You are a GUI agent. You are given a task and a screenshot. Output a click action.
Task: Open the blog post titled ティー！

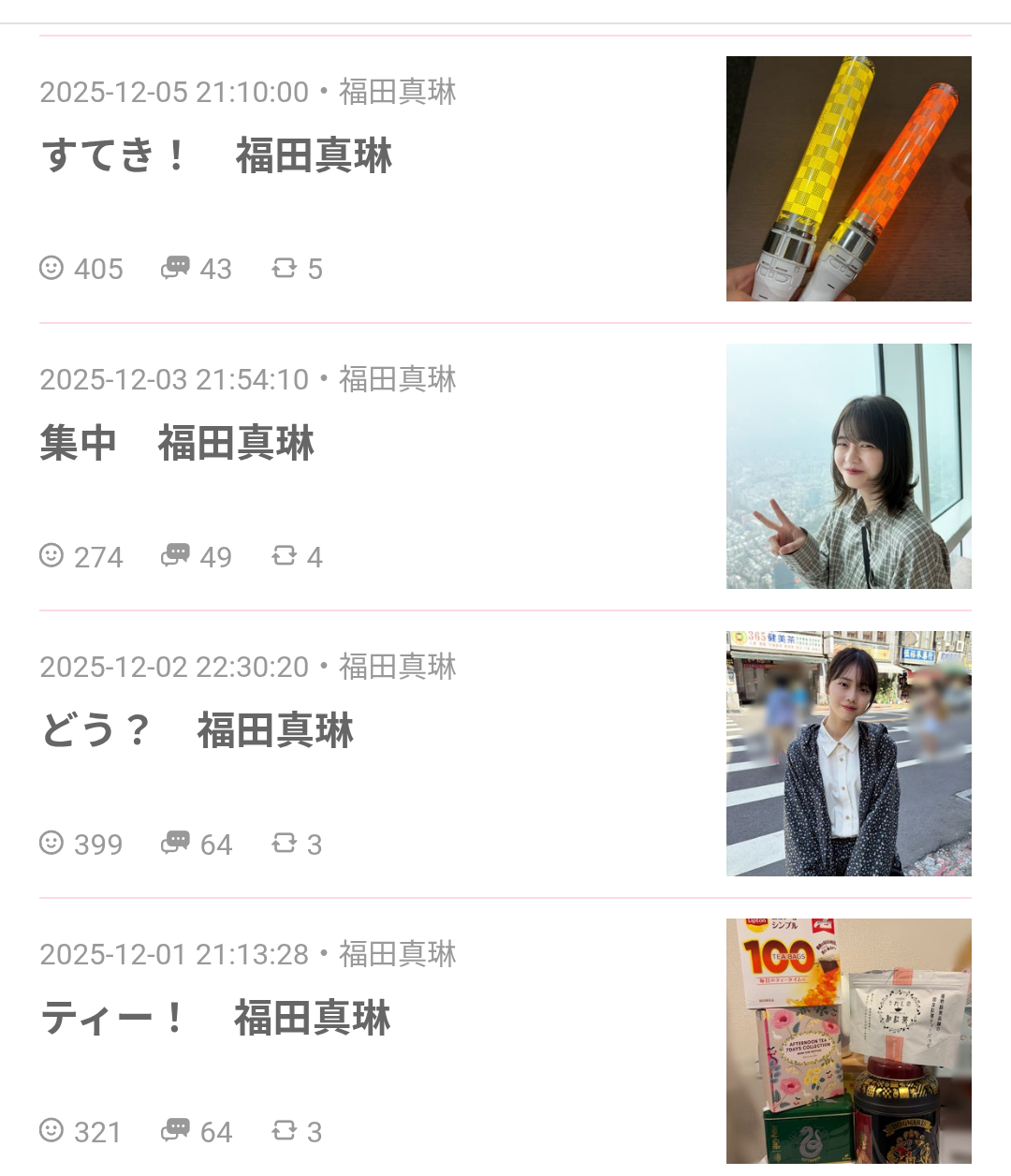215,1018
